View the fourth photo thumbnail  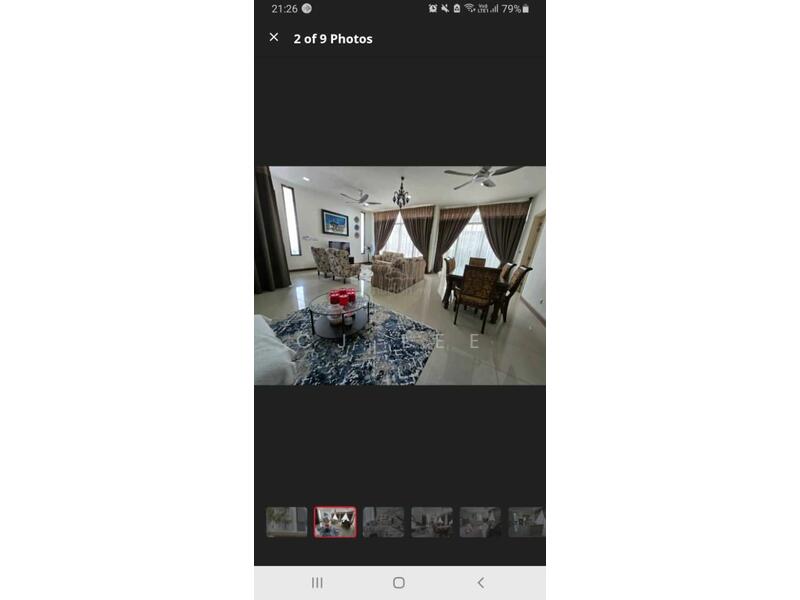coord(432,522)
